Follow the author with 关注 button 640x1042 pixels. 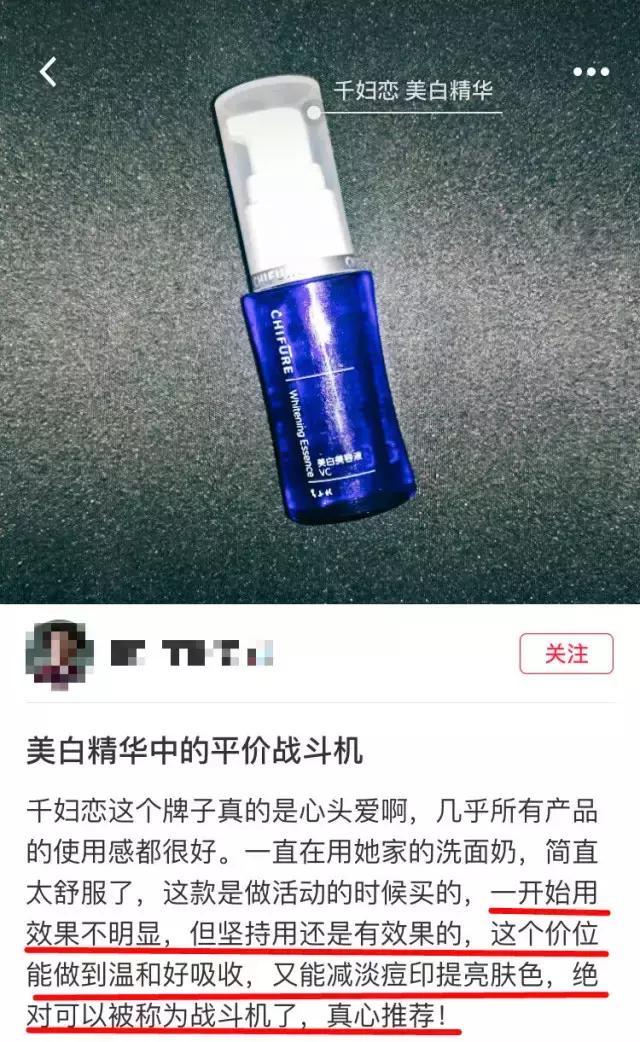point(566,654)
